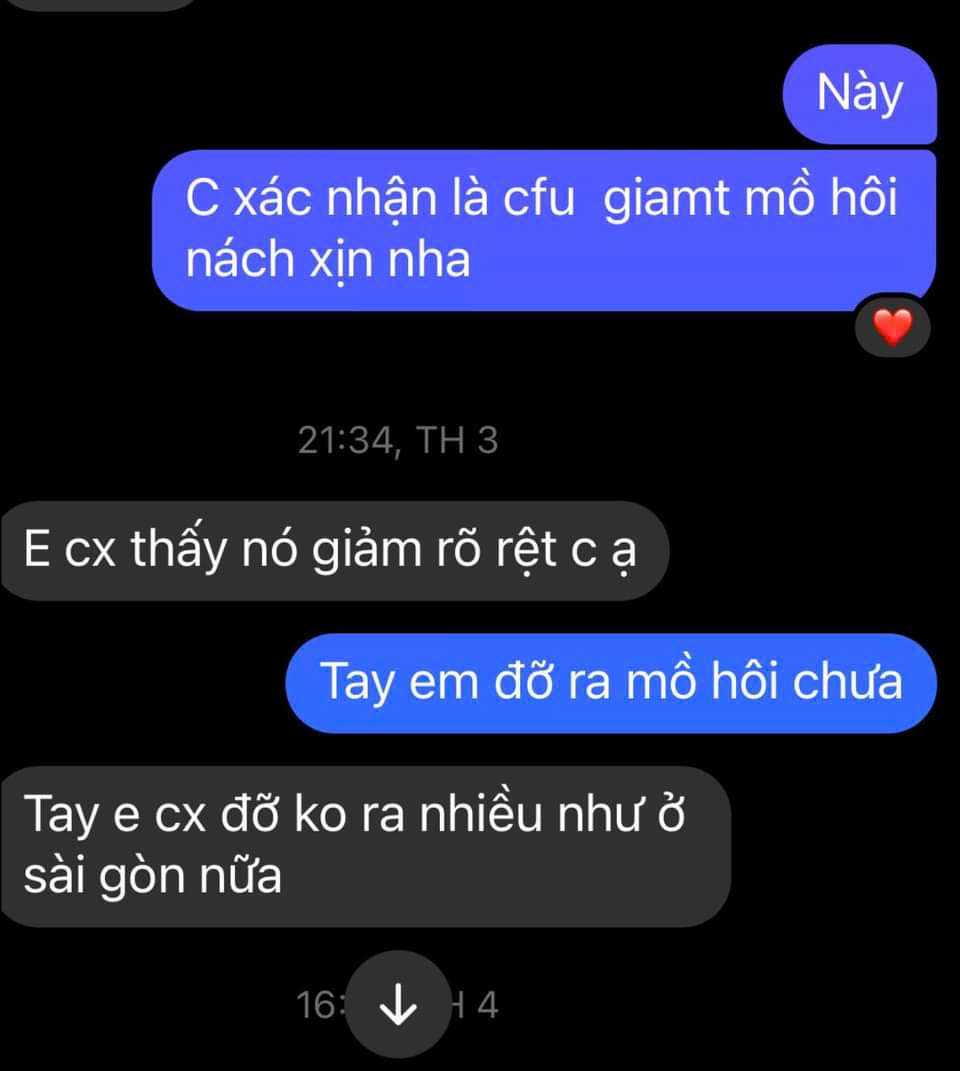Jump to latest messages with down arrow
The height and width of the screenshot is (1071, 960).
(399, 1004)
